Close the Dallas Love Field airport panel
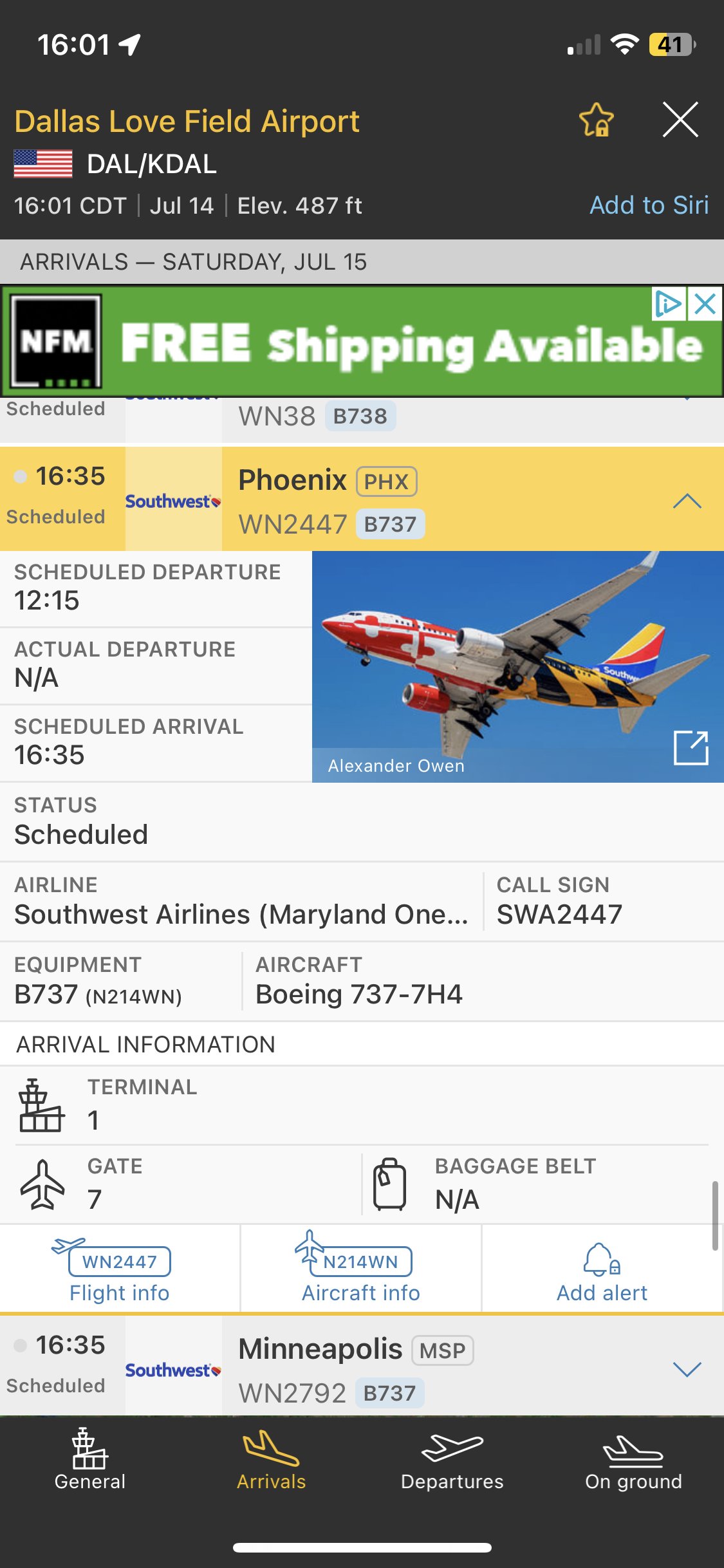Screen dimensions: 724x1568 (680, 120)
